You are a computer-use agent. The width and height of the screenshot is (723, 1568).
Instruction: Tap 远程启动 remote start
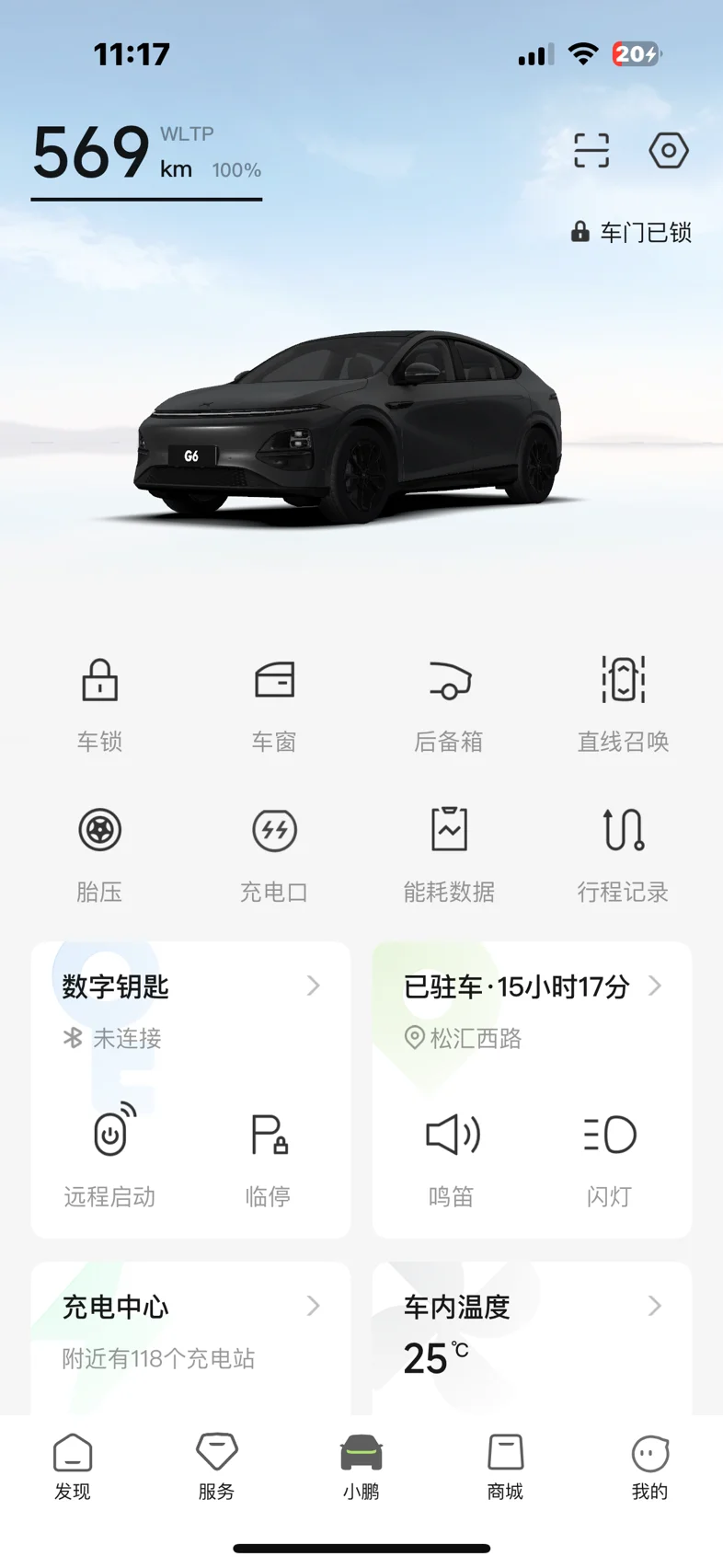pyautogui.click(x=110, y=1155)
